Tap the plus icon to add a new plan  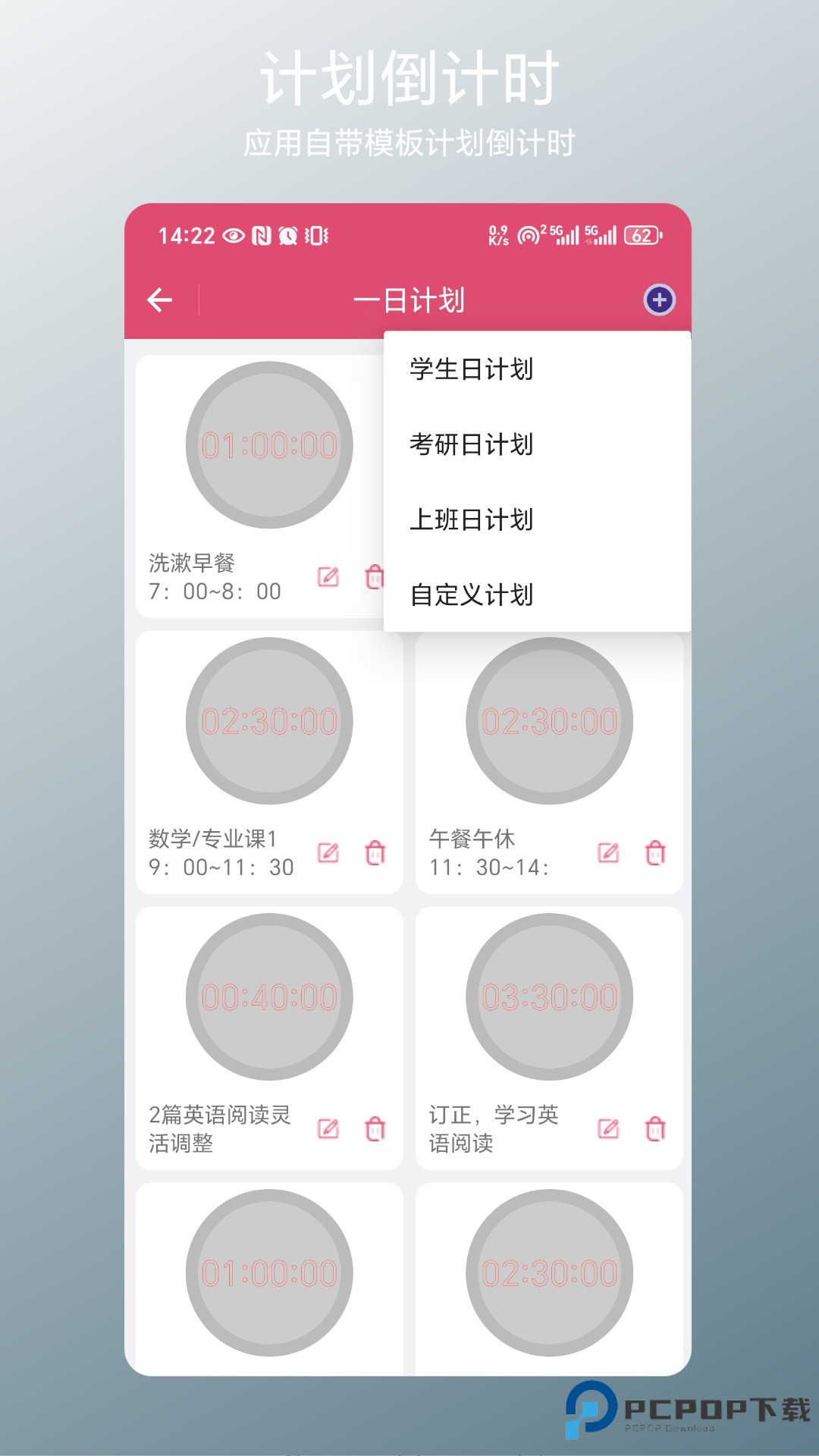tap(659, 301)
